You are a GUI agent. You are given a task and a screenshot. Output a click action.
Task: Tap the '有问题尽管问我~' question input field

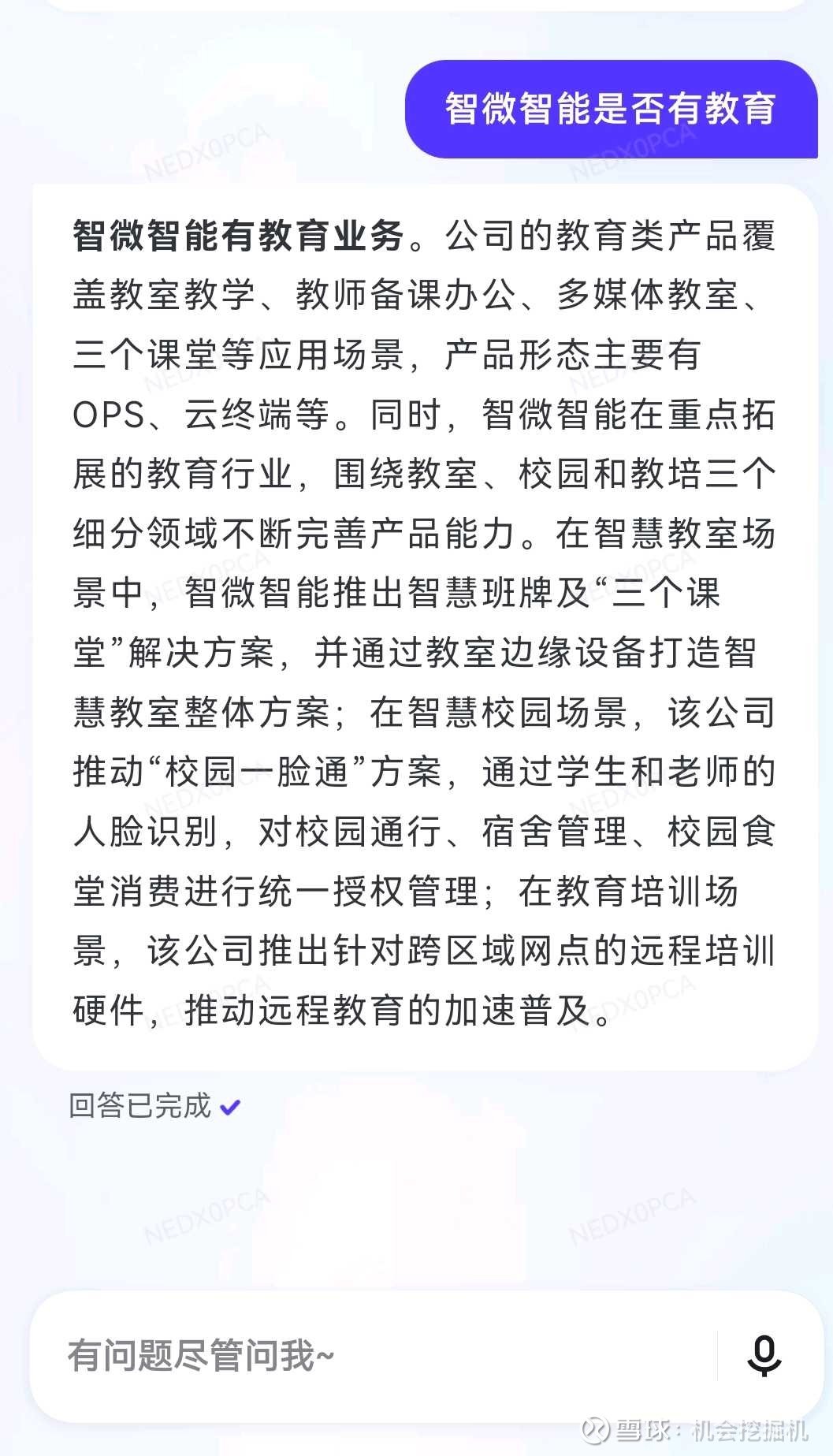[x=370, y=1357]
